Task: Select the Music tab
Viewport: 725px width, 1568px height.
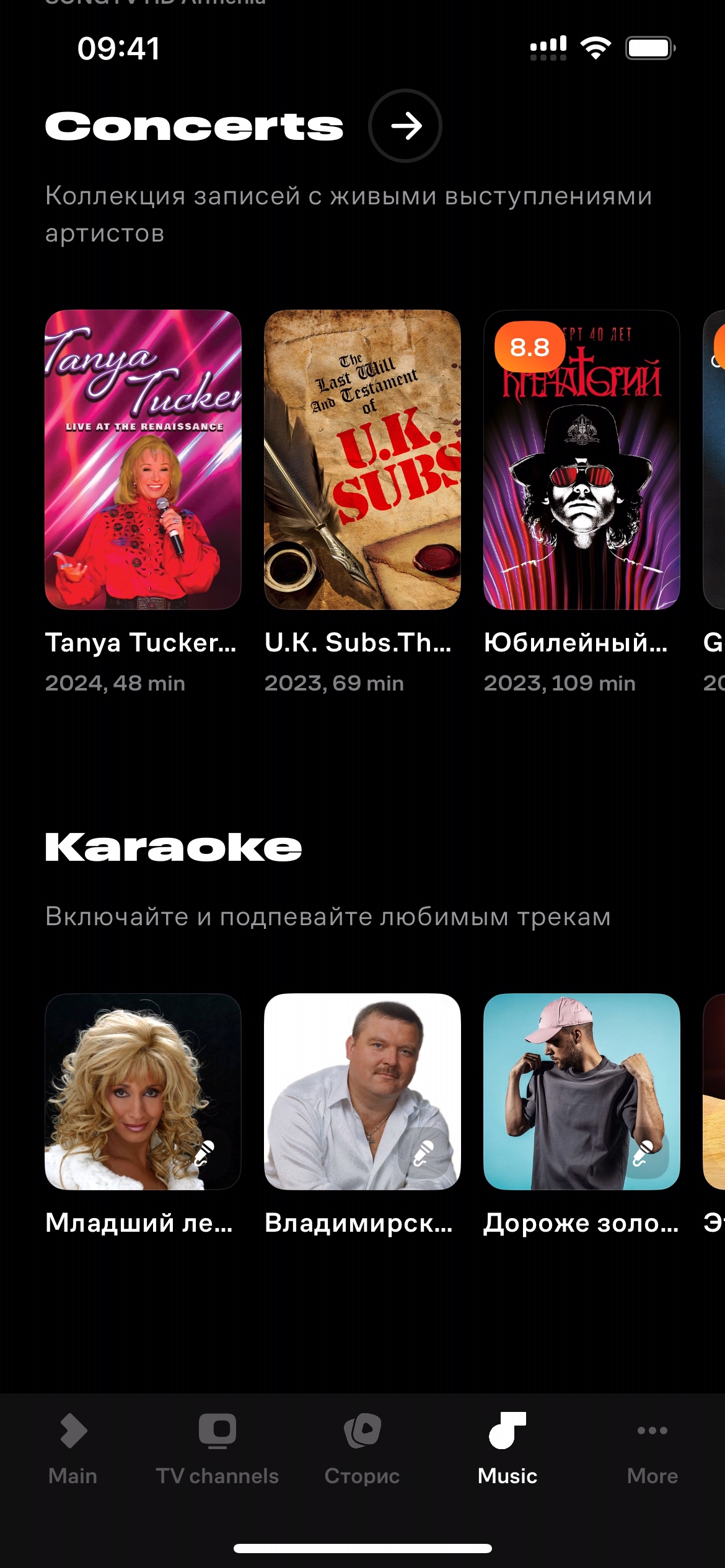Action: (507, 1449)
